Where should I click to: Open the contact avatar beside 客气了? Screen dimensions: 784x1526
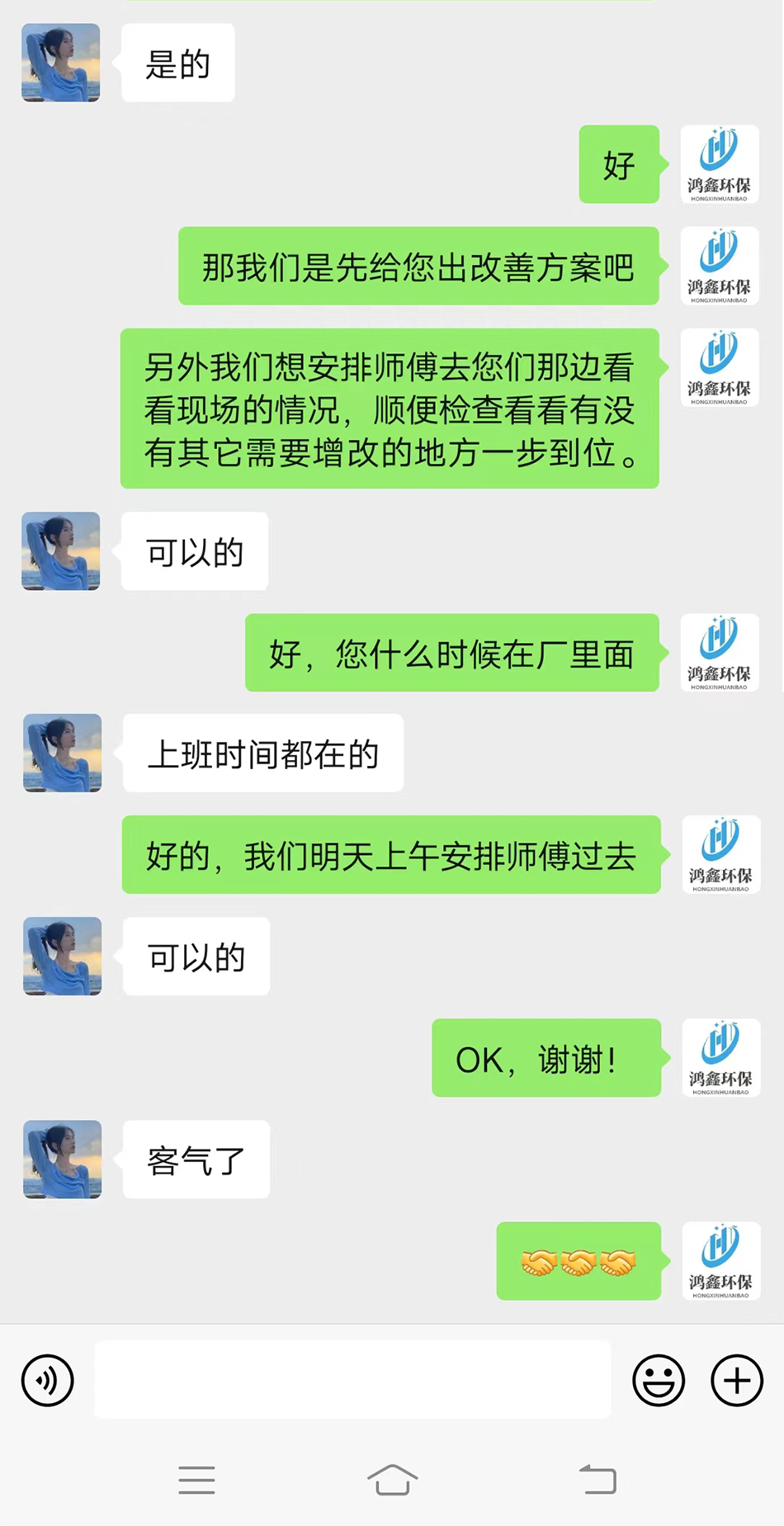tap(62, 1159)
